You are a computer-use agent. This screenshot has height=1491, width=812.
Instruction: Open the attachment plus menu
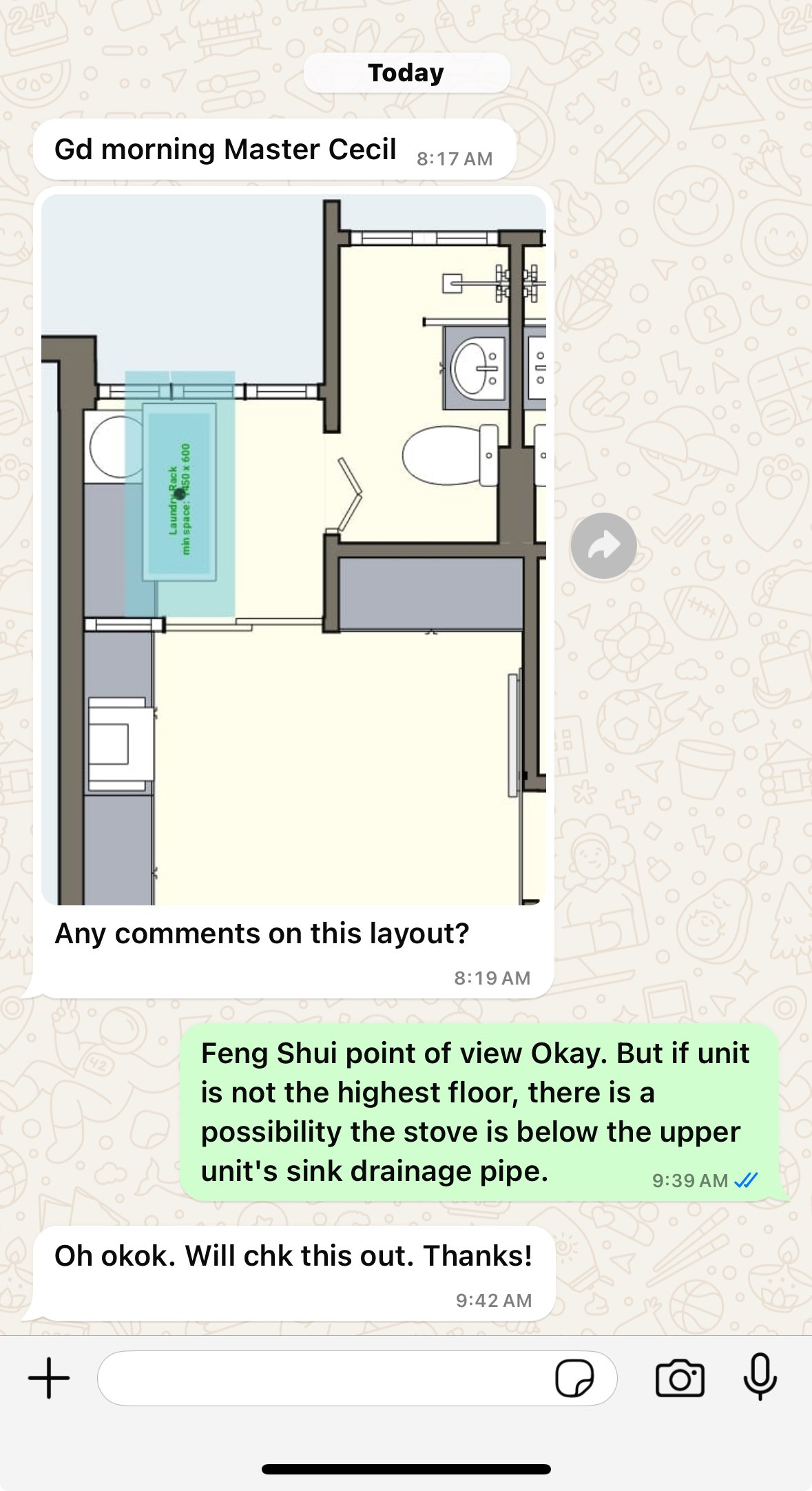[49, 1378]
